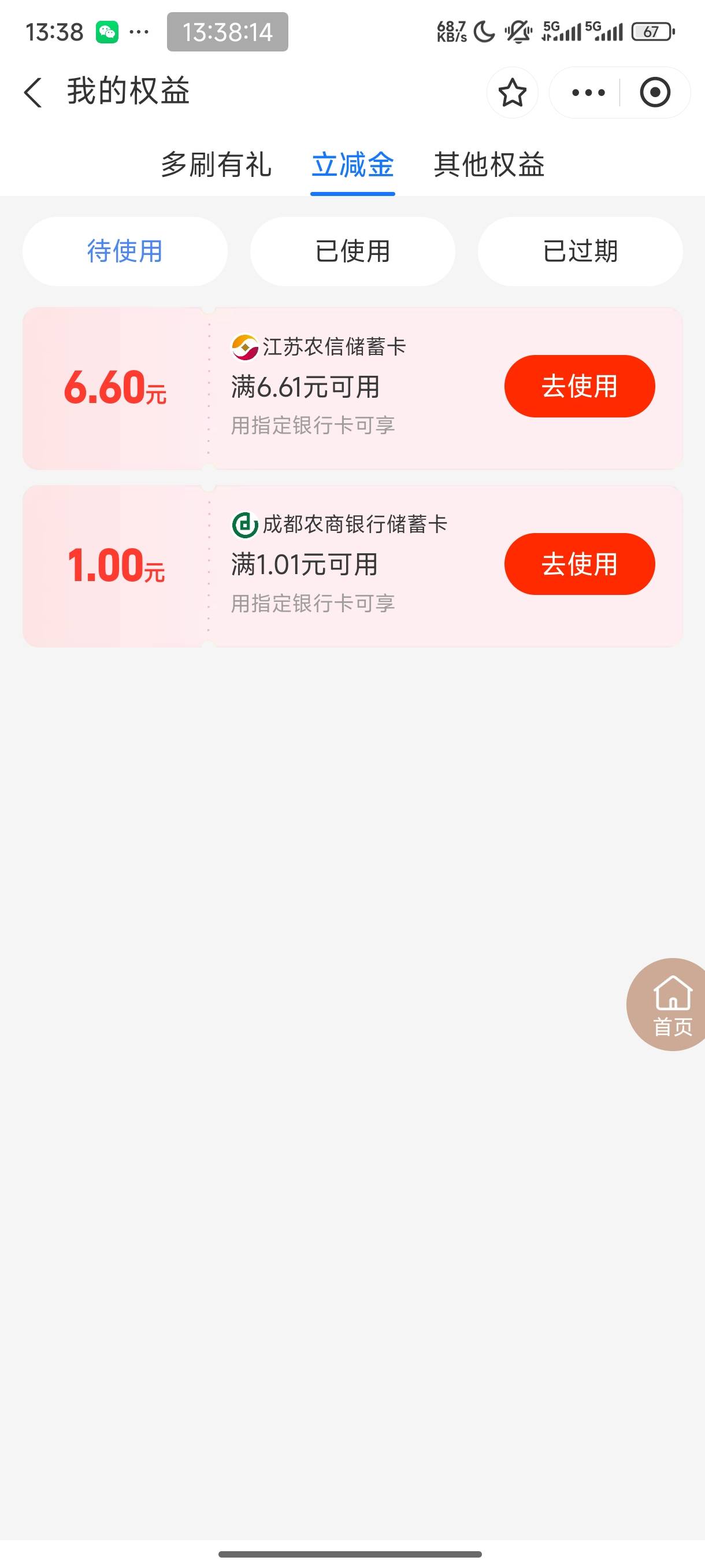Select the 立减金 tab
The height and width of the screenshot is (1568, 705).
[x=353, y=165]
